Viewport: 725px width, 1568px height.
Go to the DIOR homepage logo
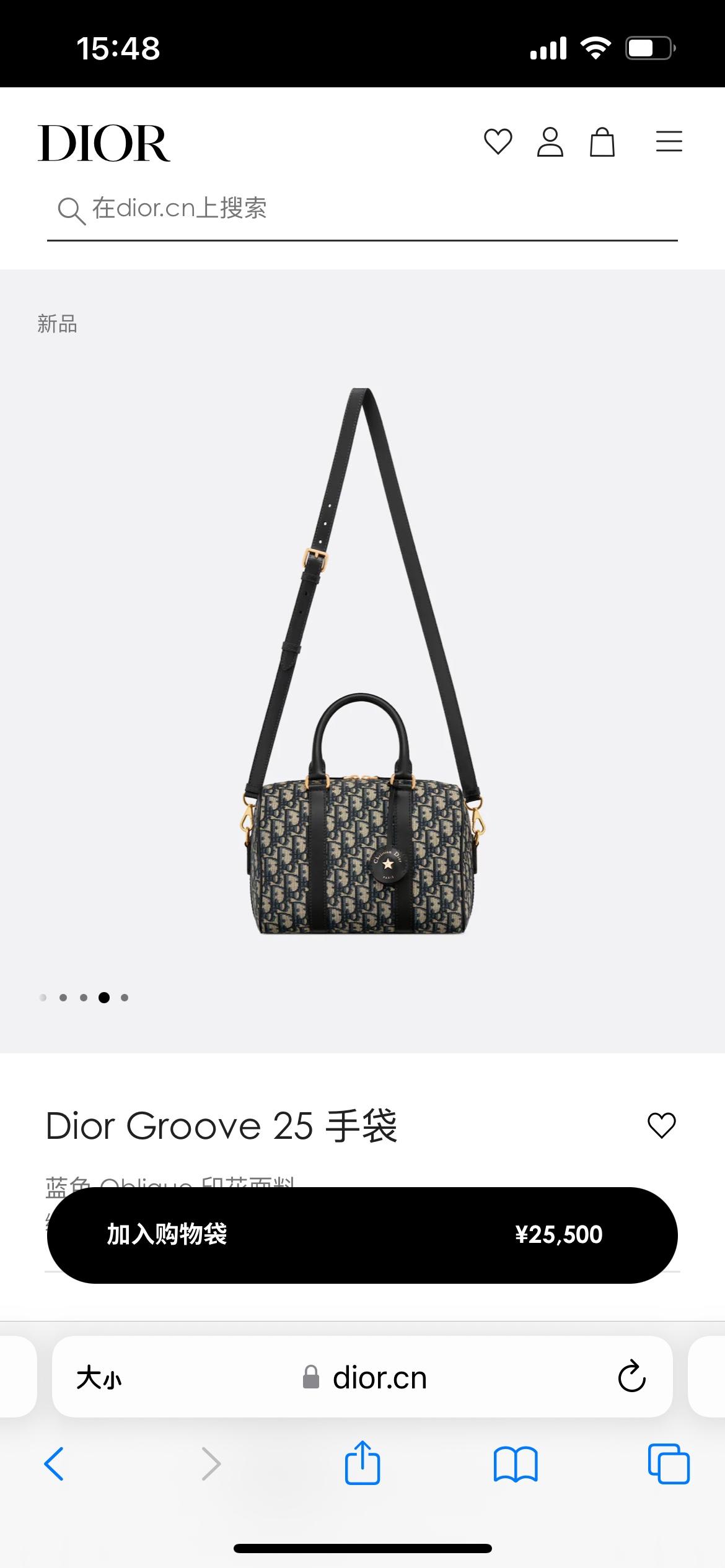coord(104,144)
